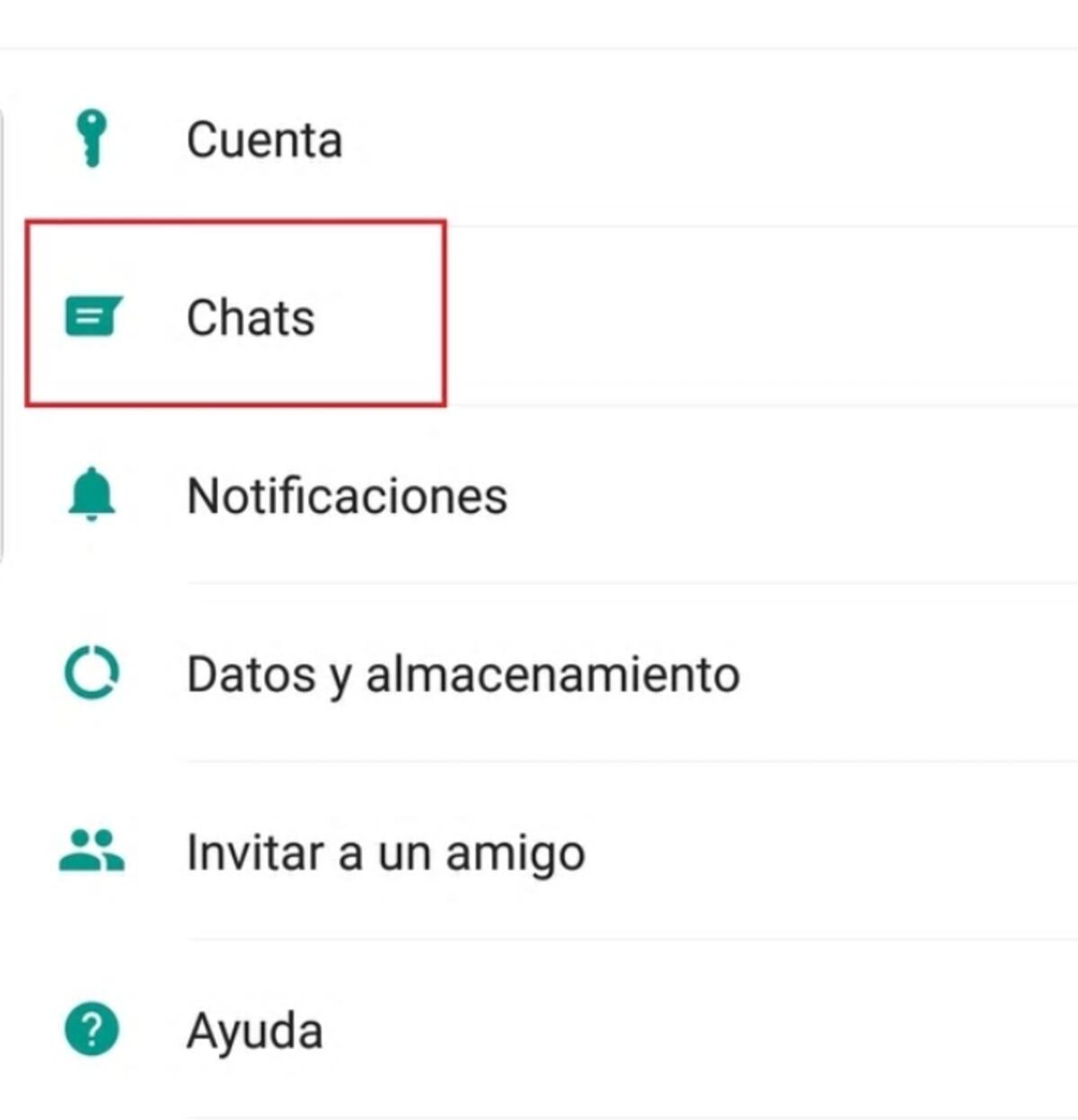This screenshot has width=1078, height=1120.
Task: Click Invitar a un amigo
Action: pyautogui.click(x=385, y=851)
